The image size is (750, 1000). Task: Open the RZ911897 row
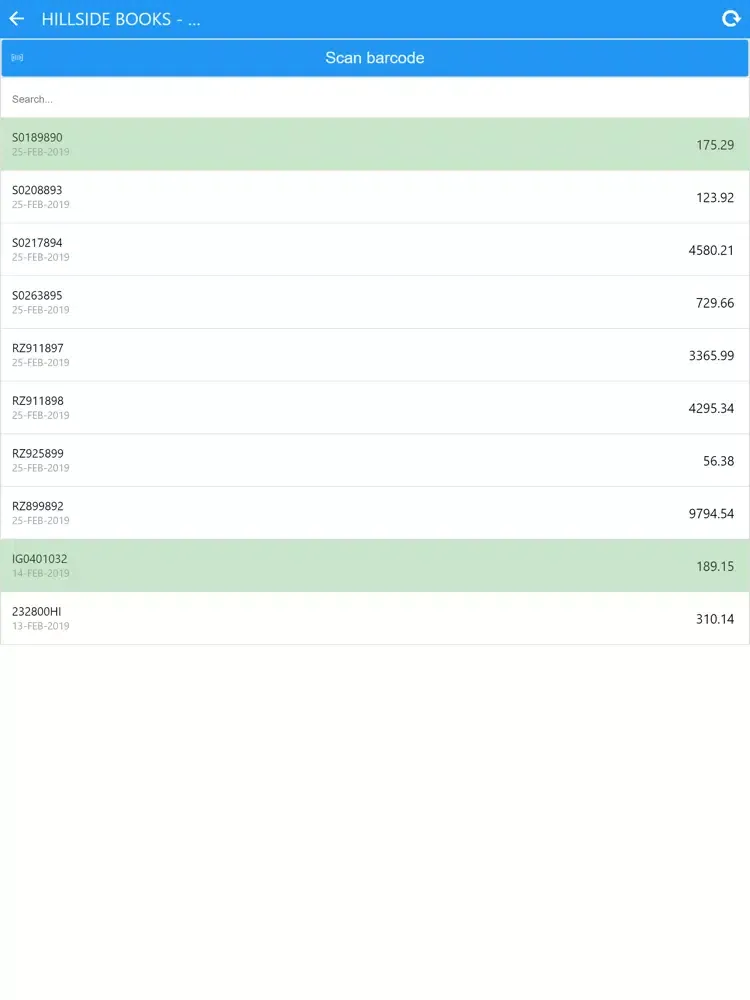[x=375, y=355]
